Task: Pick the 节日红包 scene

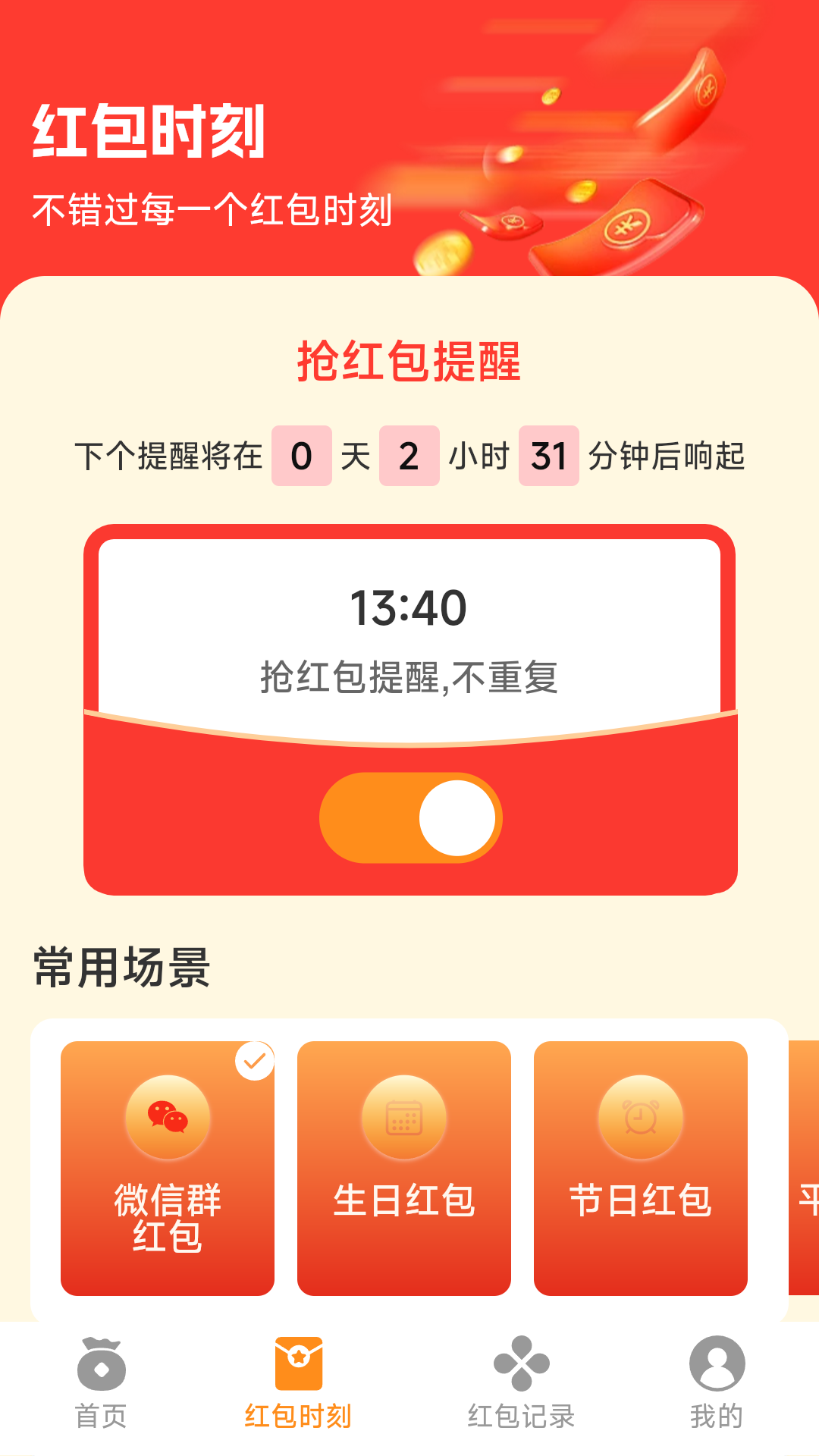Action: pyautogui.click(x=641, y=1168)
